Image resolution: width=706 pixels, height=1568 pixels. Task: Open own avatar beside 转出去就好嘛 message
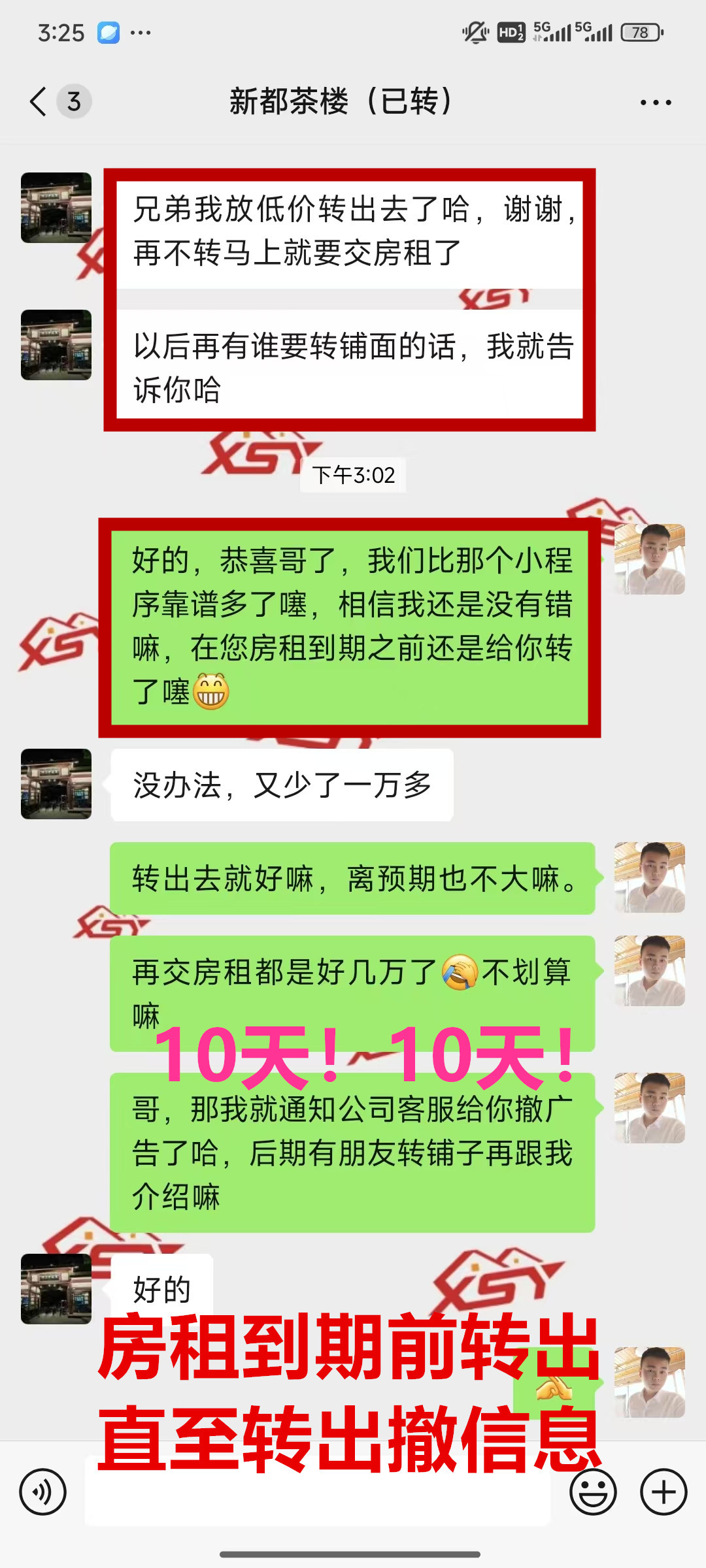tap(649, 877)
